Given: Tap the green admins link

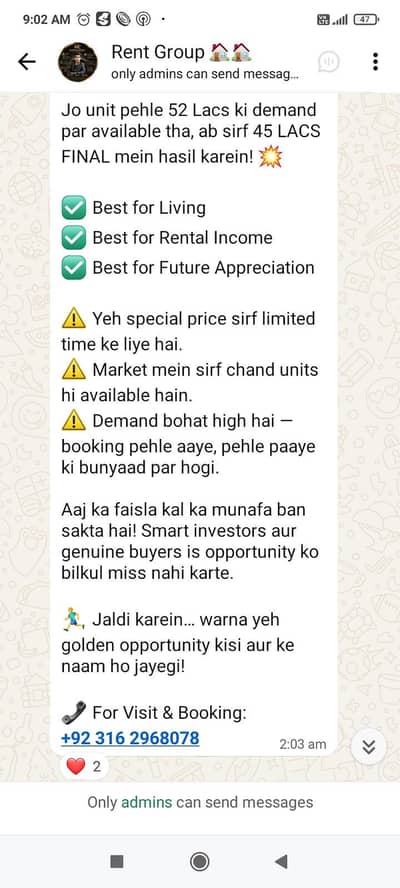Looking at the screenshot, I should coord(147,802).
